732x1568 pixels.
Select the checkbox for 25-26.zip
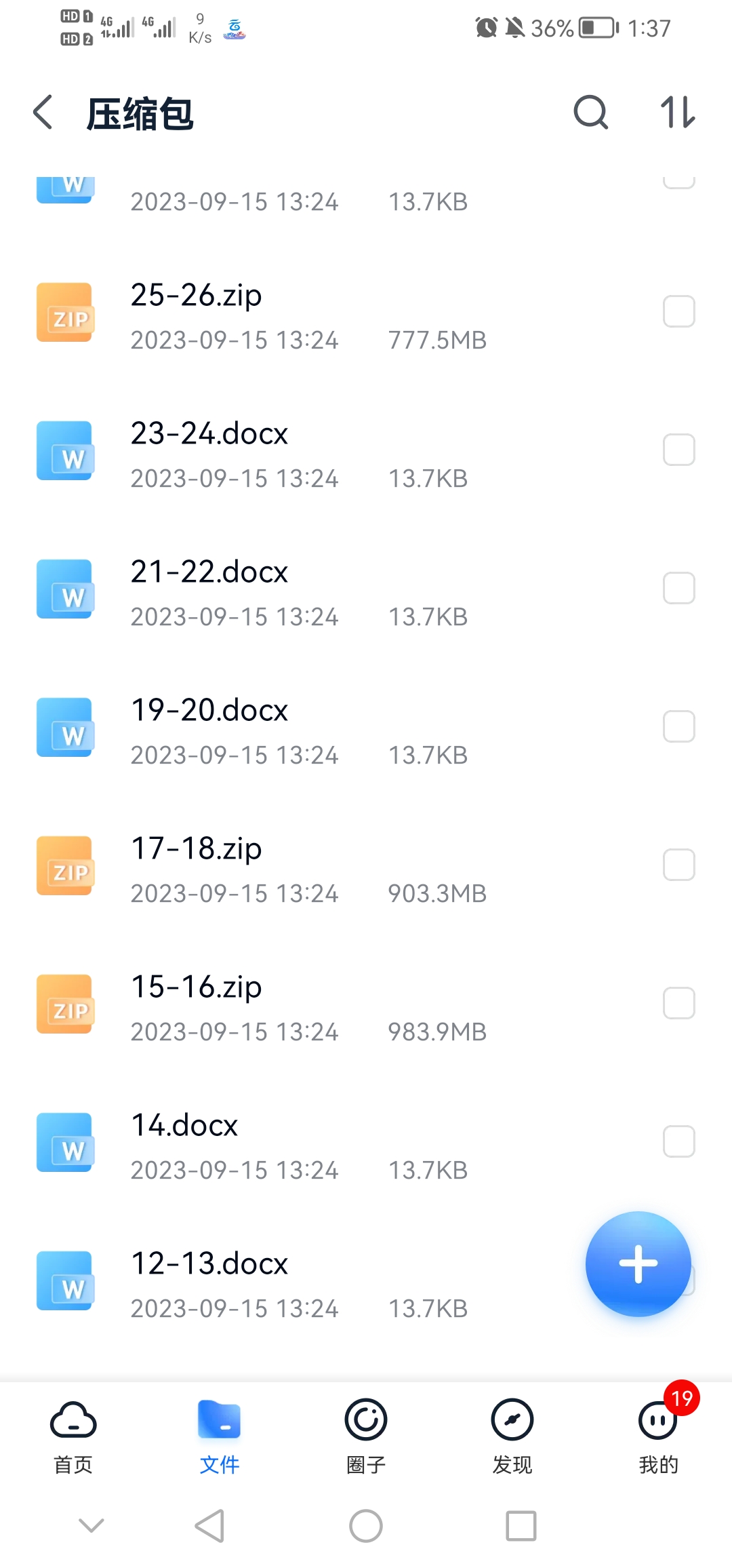point(678,312)
